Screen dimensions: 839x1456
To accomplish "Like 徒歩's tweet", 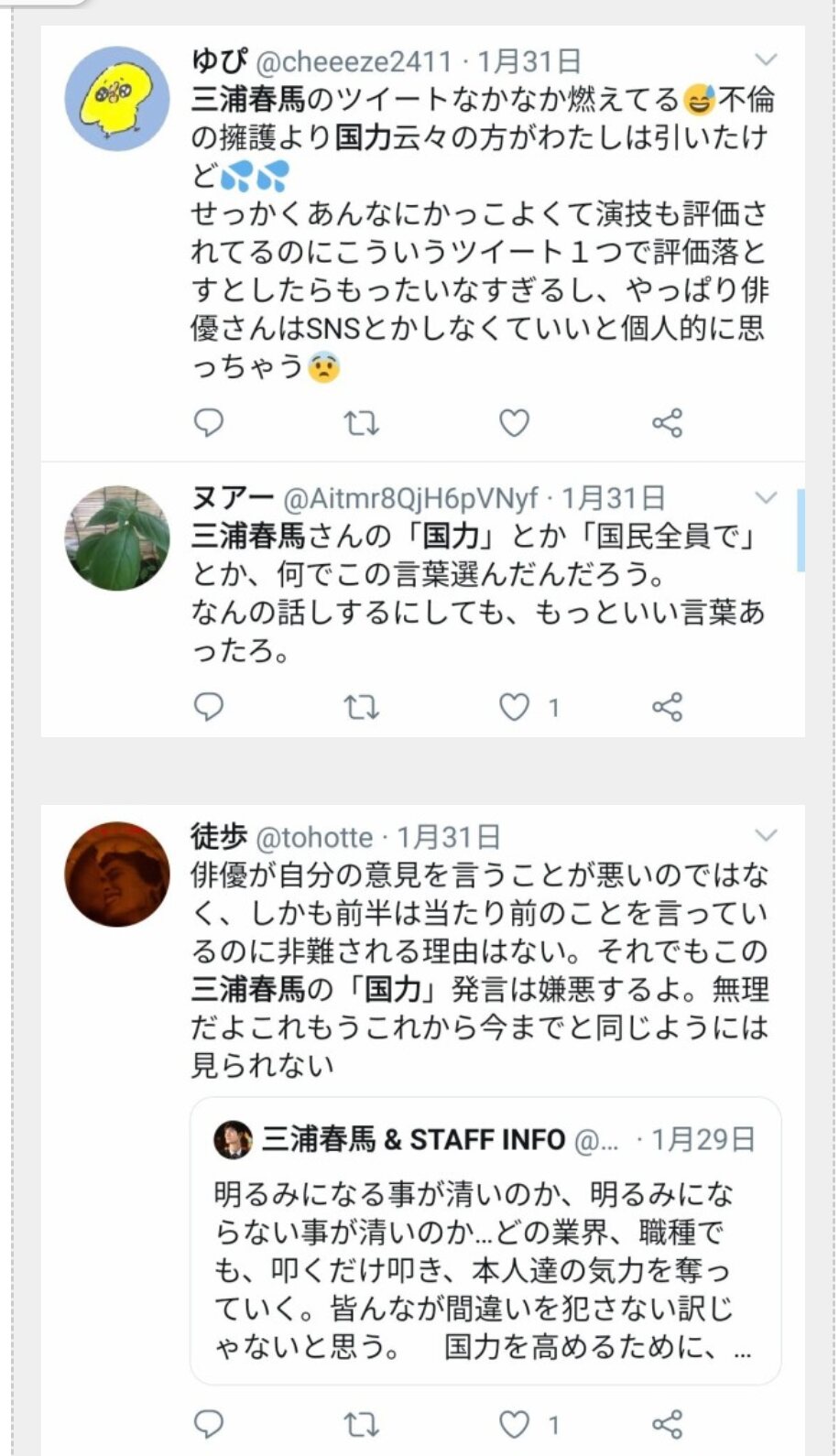I will [x=514, y=1425].
